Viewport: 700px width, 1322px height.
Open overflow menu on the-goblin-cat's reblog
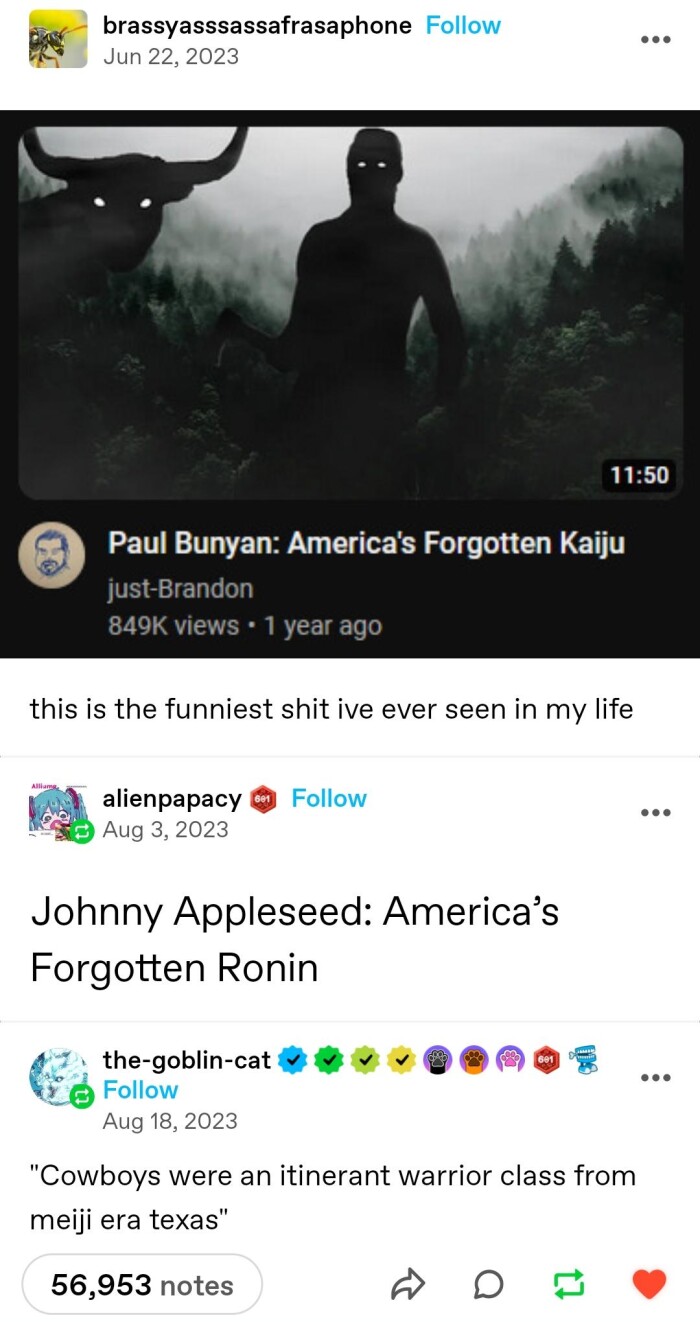coord(655,1077)
